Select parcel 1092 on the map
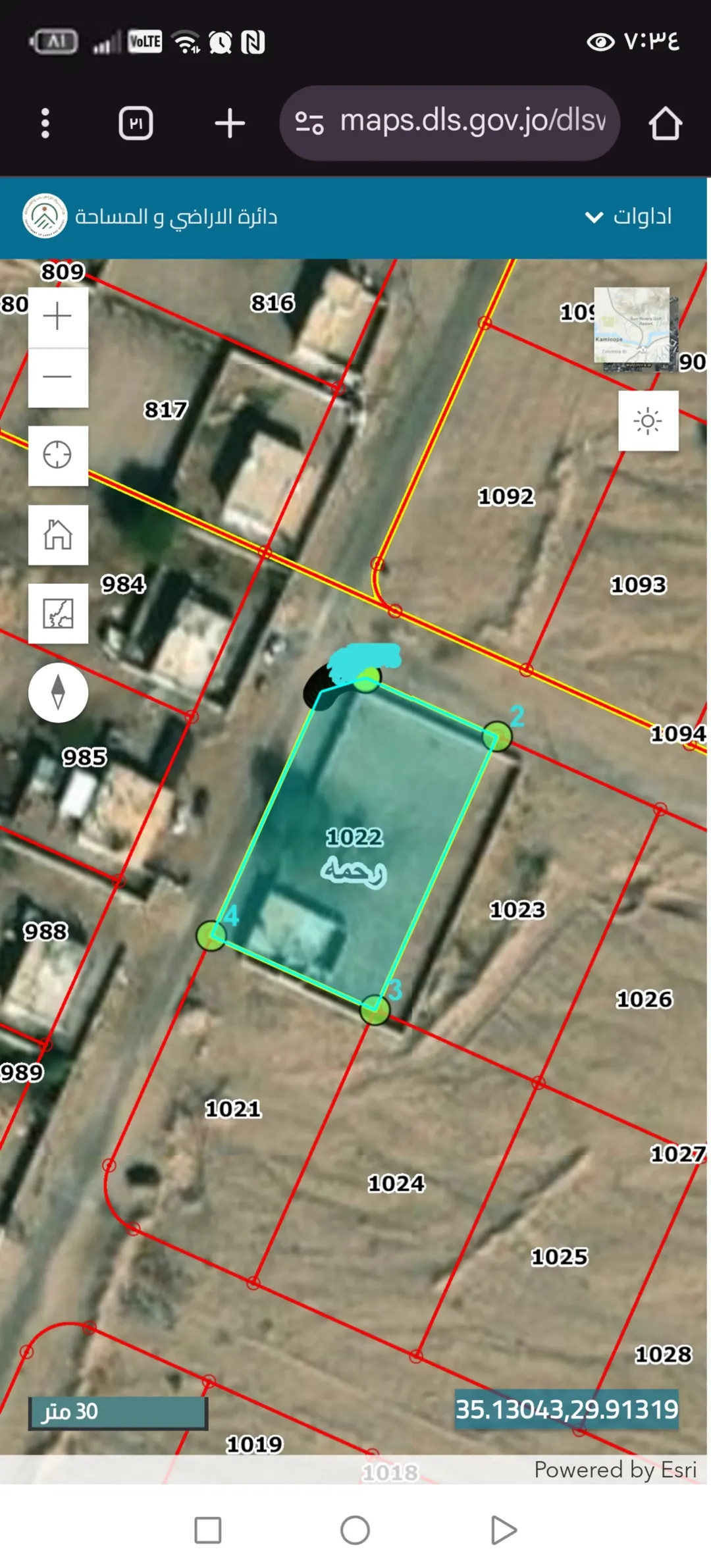This screenshot has width=711, height=1568. (x=506, y=496)
